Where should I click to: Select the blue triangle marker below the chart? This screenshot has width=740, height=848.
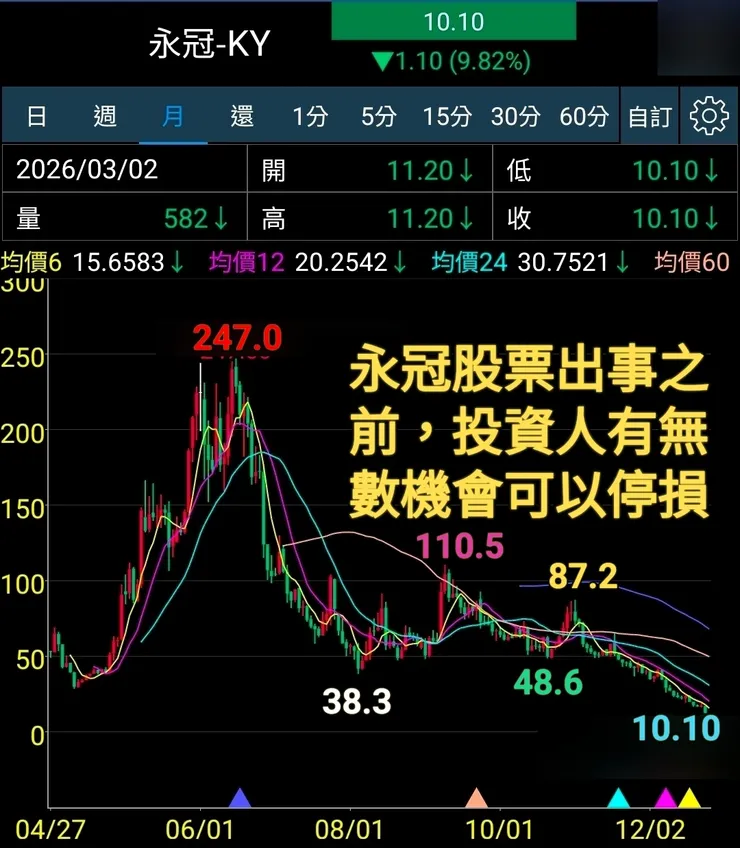tap(239, 800)
